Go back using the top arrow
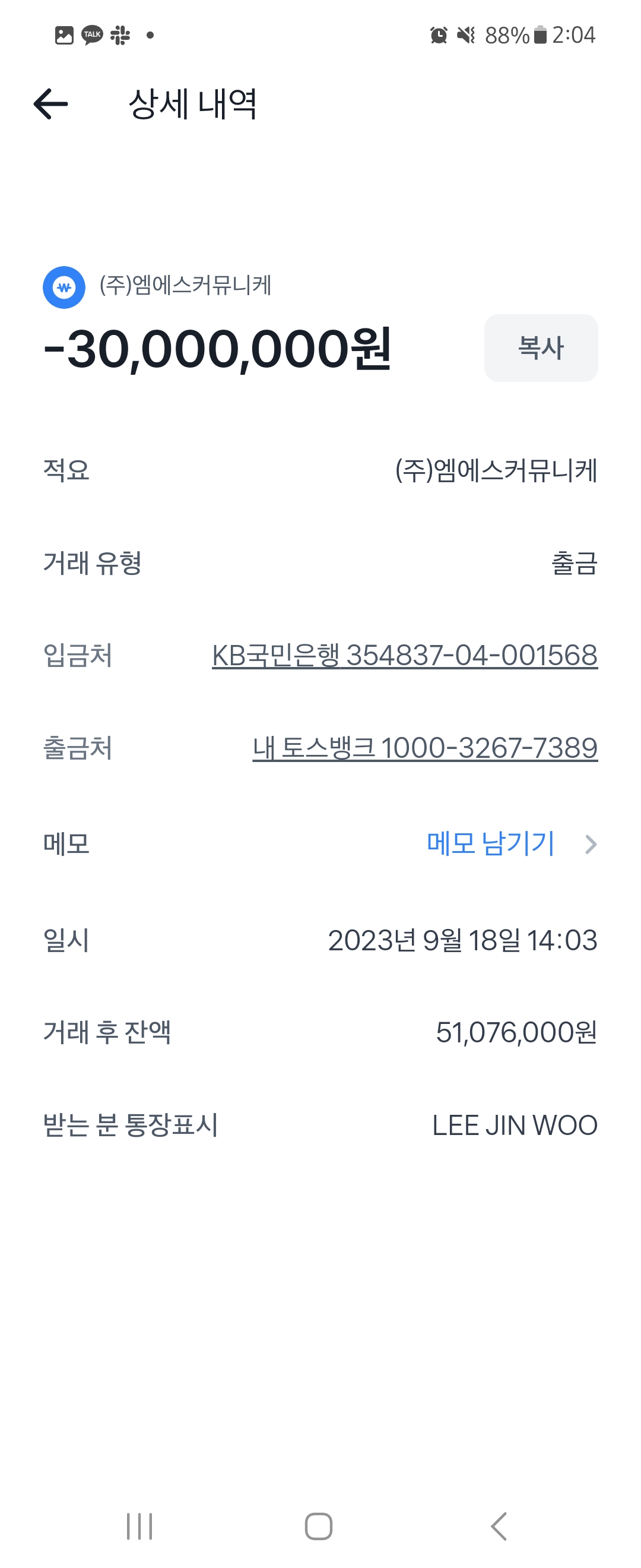Viewport: 641px width, 1568px height. [51, 104]
